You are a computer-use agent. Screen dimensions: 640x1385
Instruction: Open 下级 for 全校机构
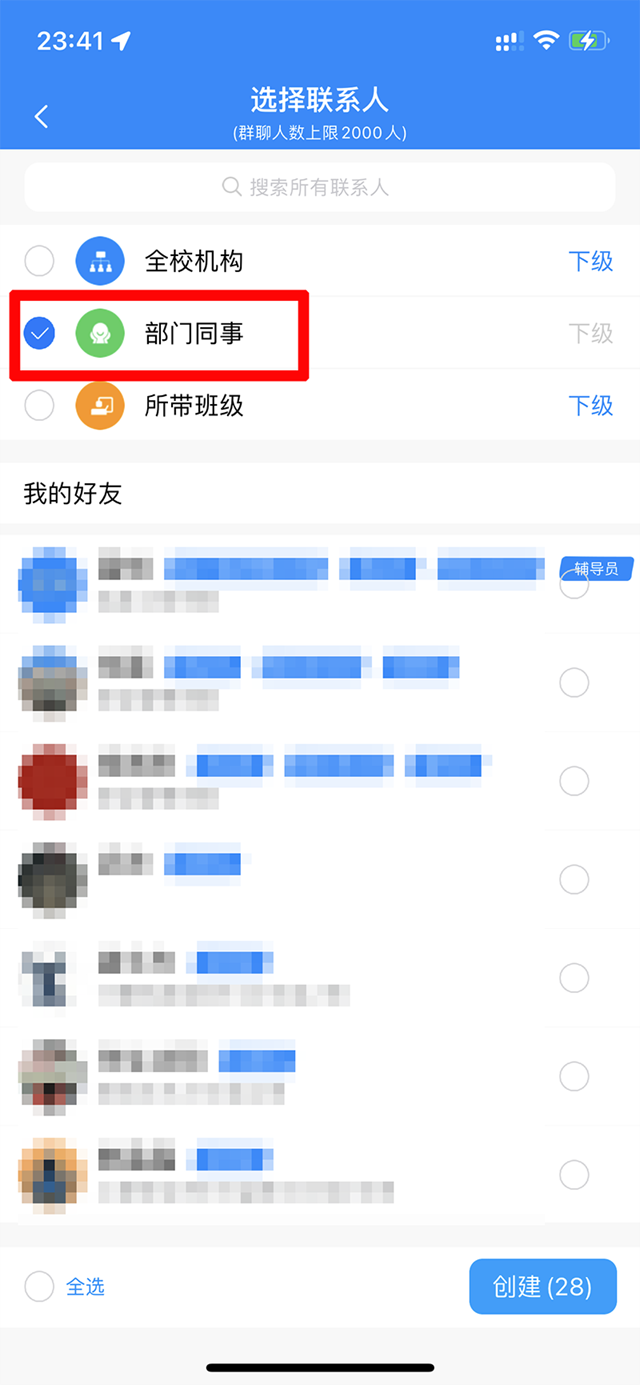pyautogui.click(x=590, y=262)
